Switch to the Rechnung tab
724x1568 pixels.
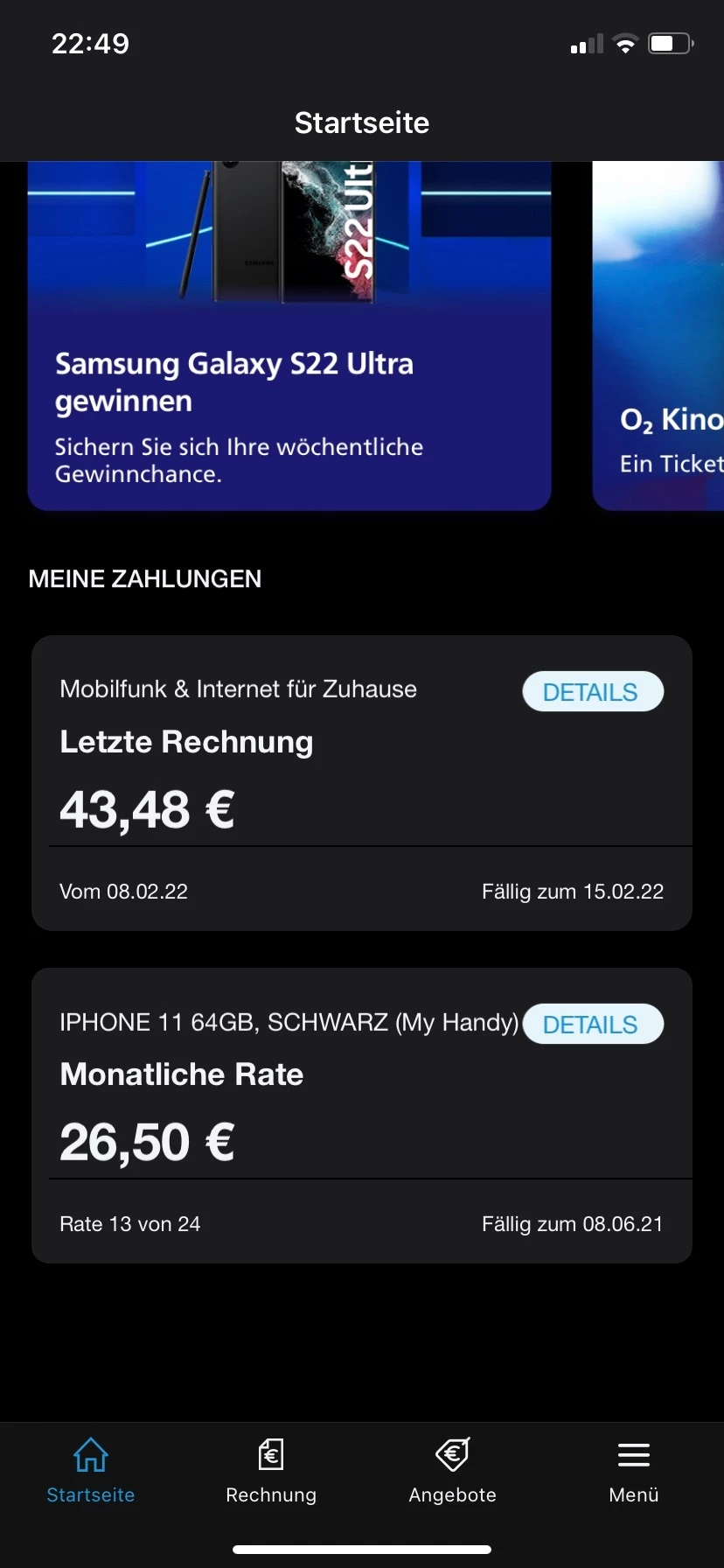pyautogui.click(x=271, y=1470)
